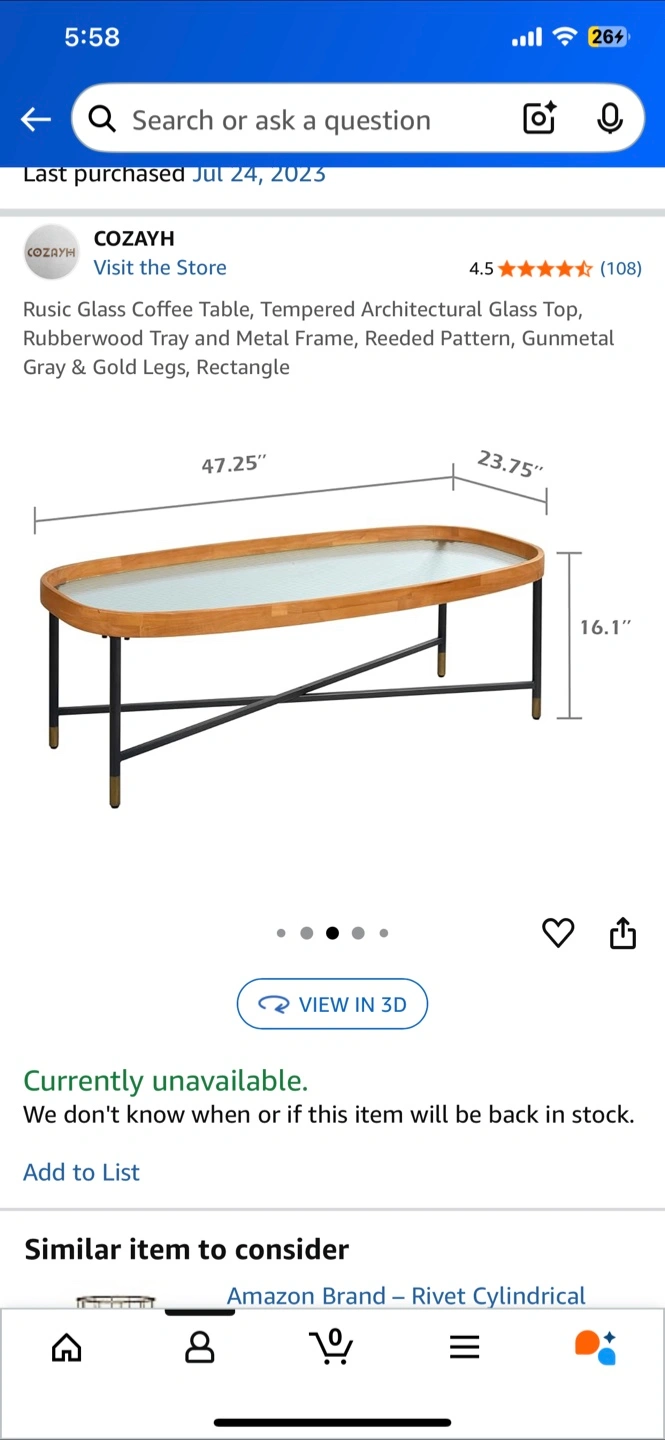665x1440 pixels.
Task: Add item to wishlist with heart icon
Action: 558,933
